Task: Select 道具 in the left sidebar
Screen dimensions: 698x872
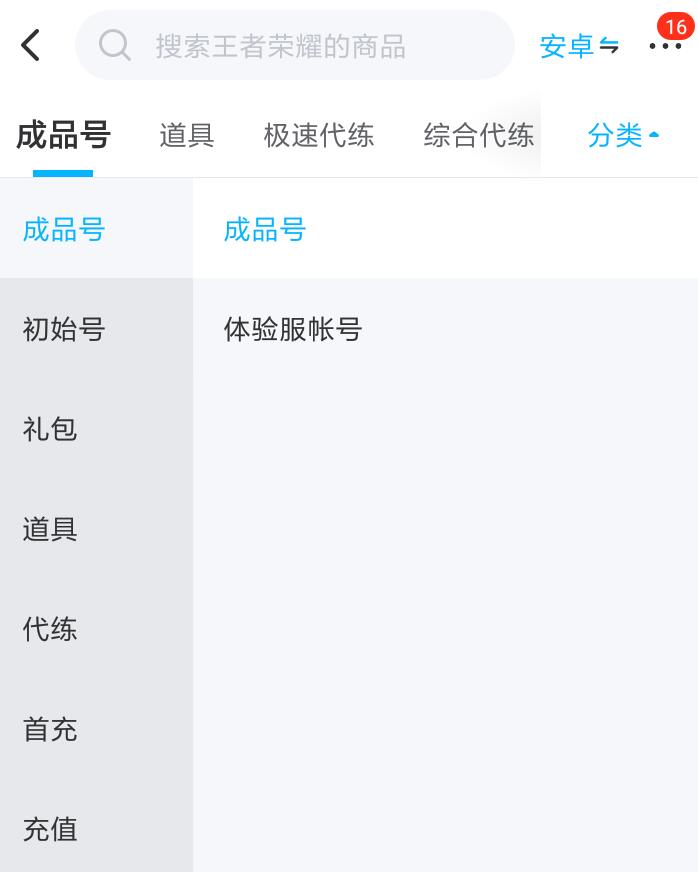Action: pos(50,529)
